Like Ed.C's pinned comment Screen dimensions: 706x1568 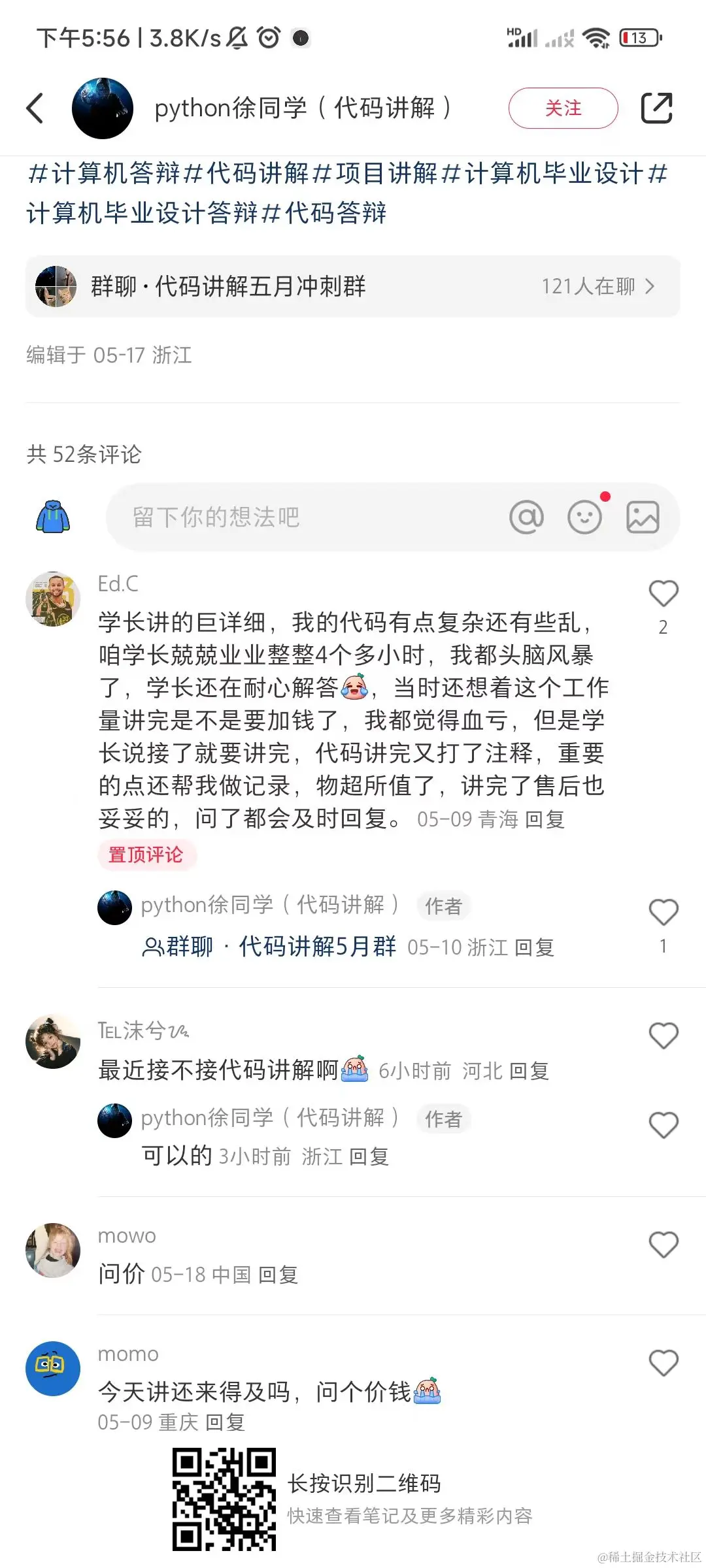pyautogui.click(x=663, y=595)
